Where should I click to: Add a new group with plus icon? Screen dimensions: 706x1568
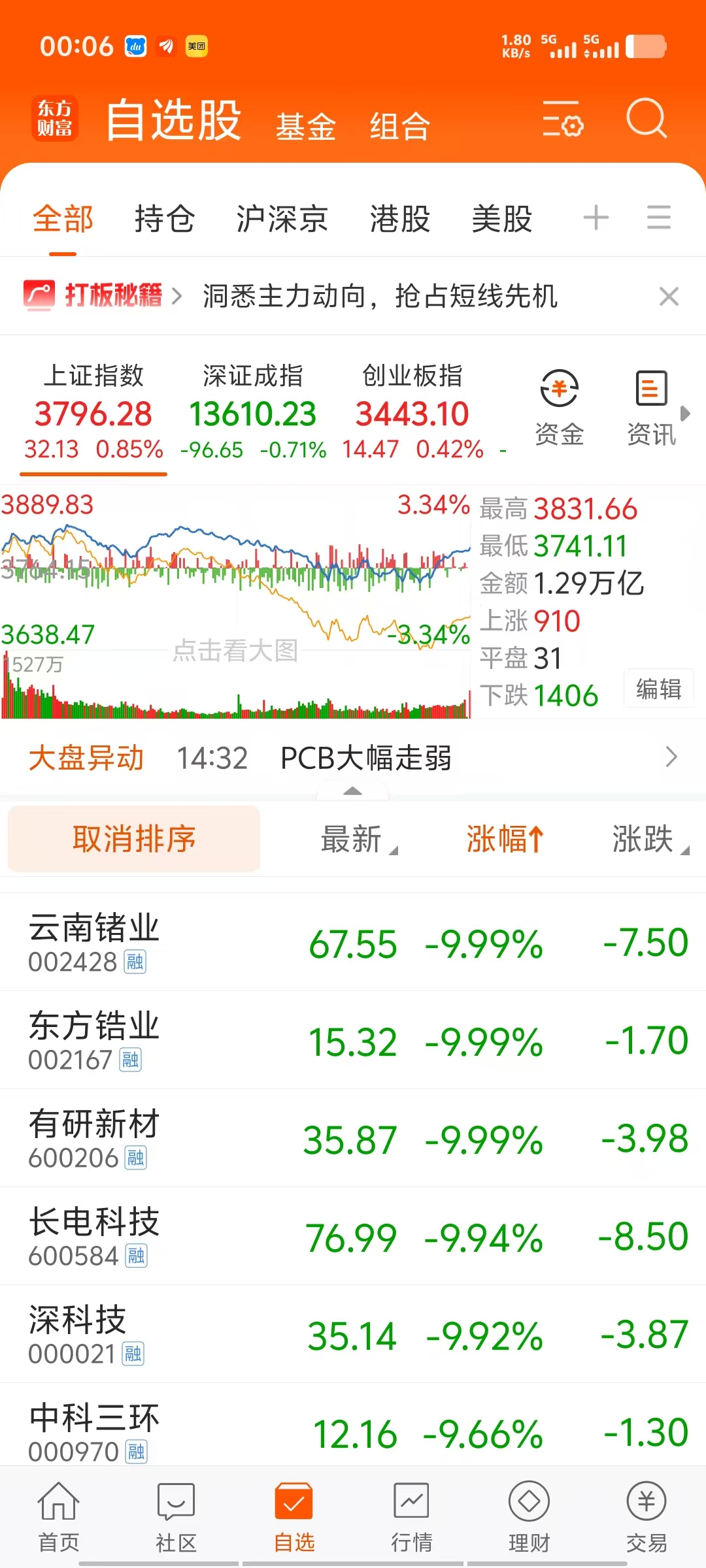tap(596, 218)
